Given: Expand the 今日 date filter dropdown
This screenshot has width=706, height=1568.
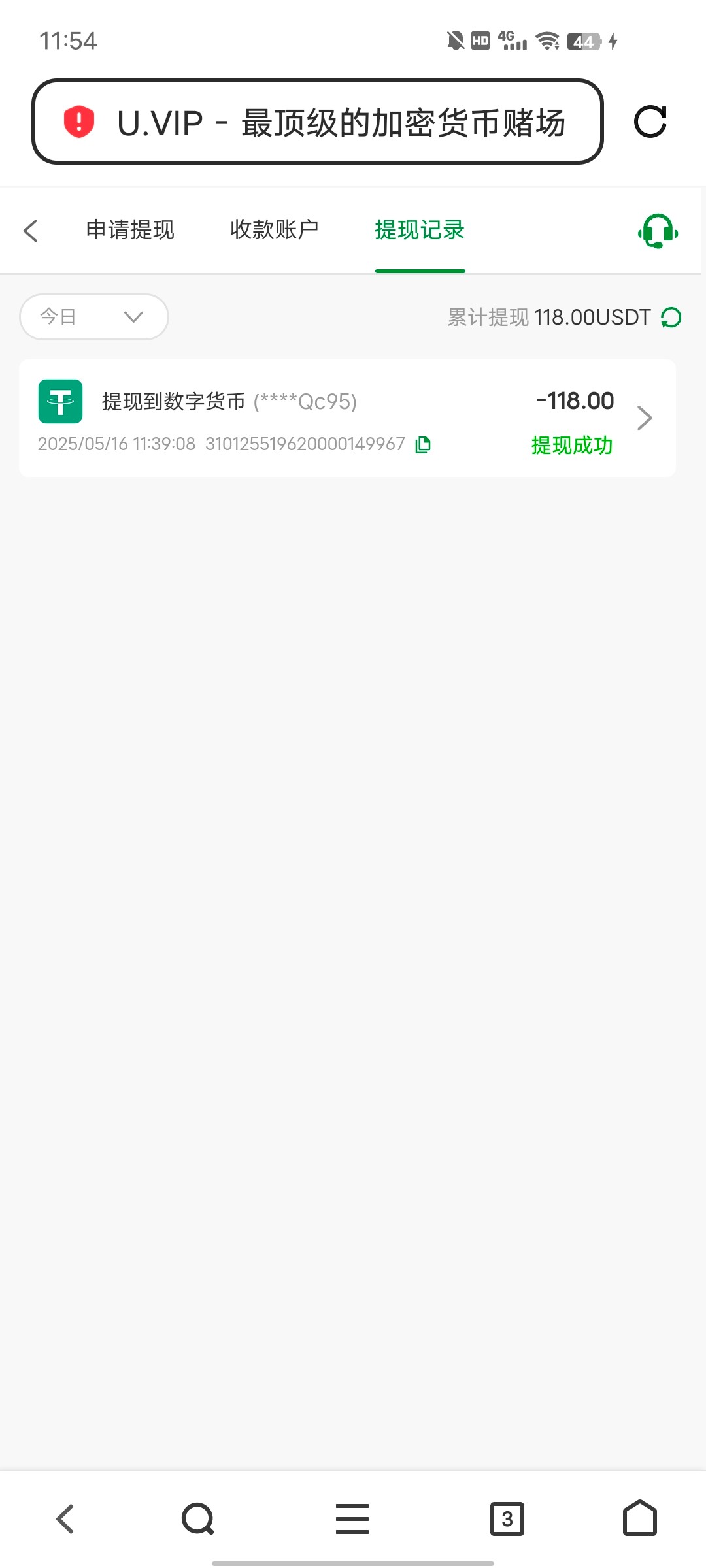Looking at the screenshot, I should [x=94, y=317].
